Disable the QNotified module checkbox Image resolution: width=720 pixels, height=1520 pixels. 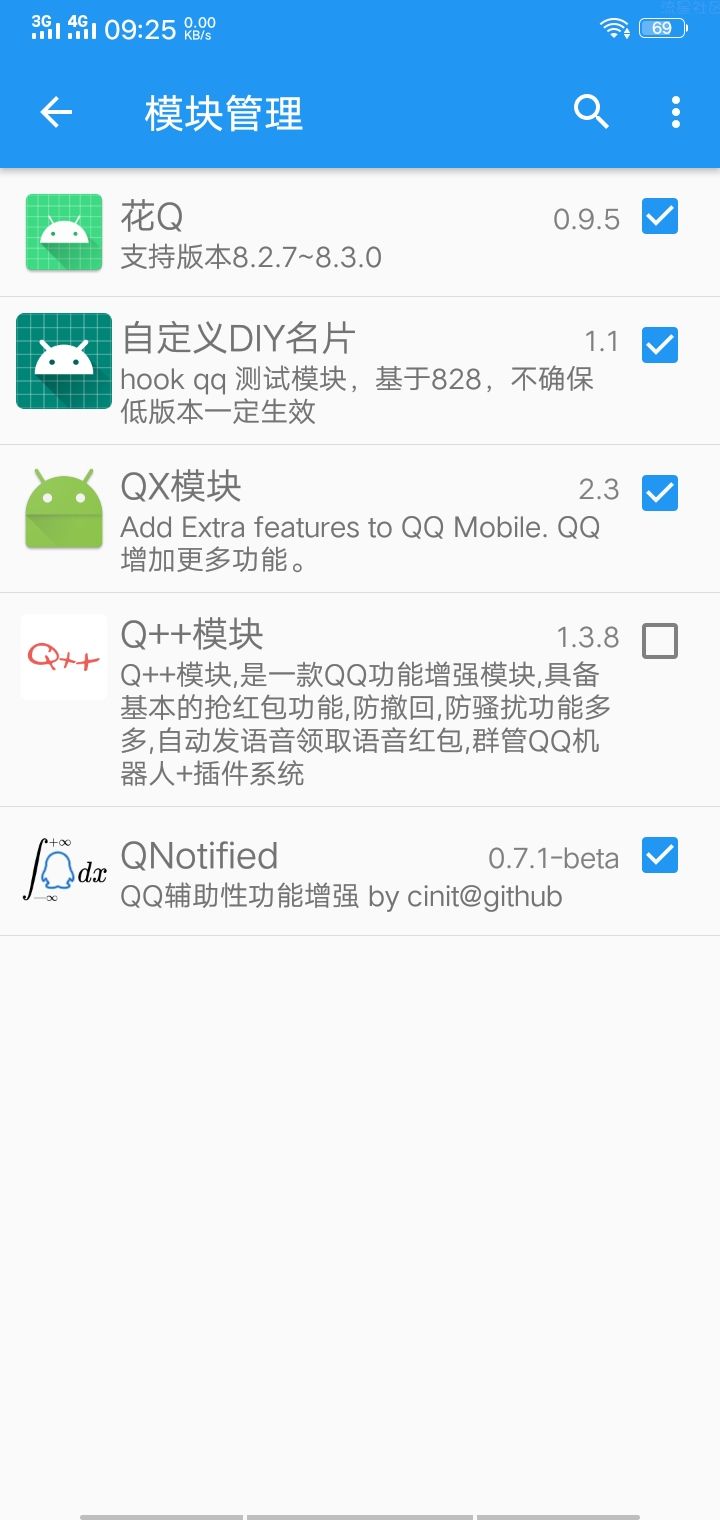click(660, 855)
